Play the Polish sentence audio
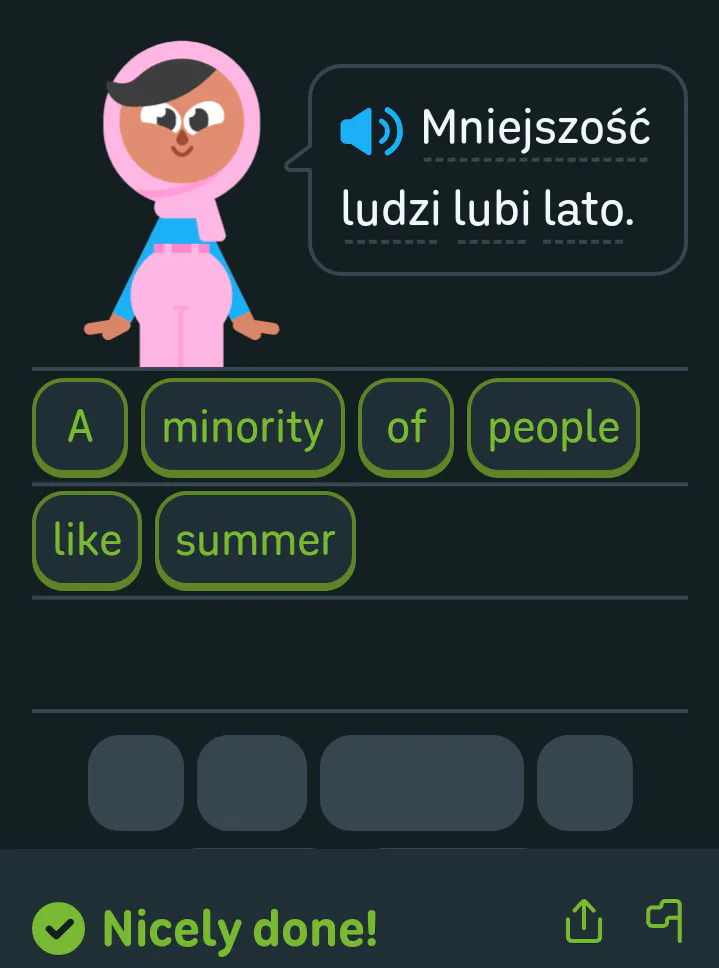Screen dimensions: 719x968 [370, 130]
